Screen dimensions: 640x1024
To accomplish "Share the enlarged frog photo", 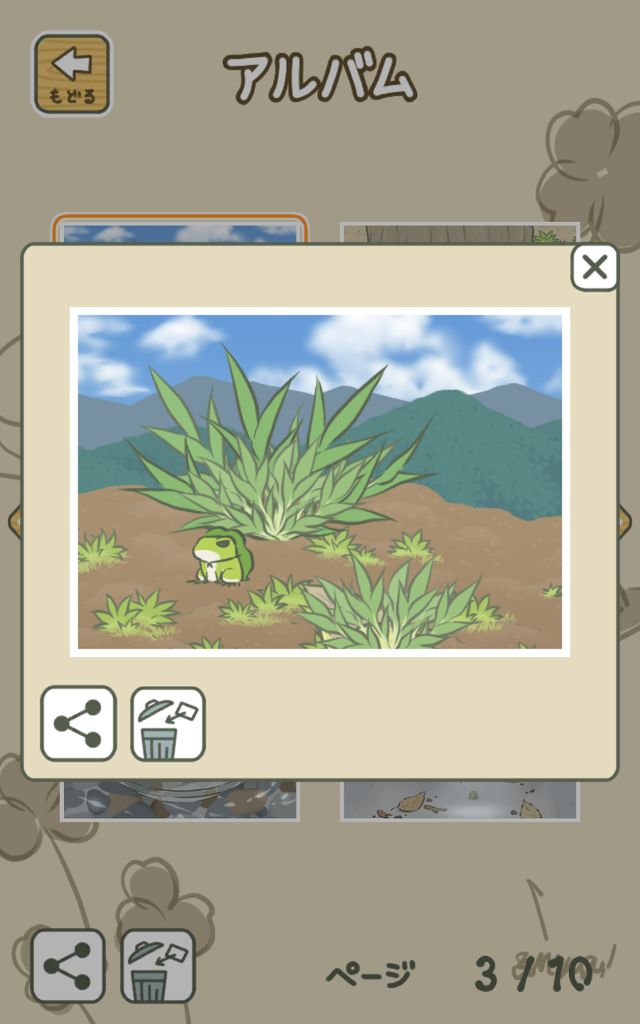I will (78, 724).
